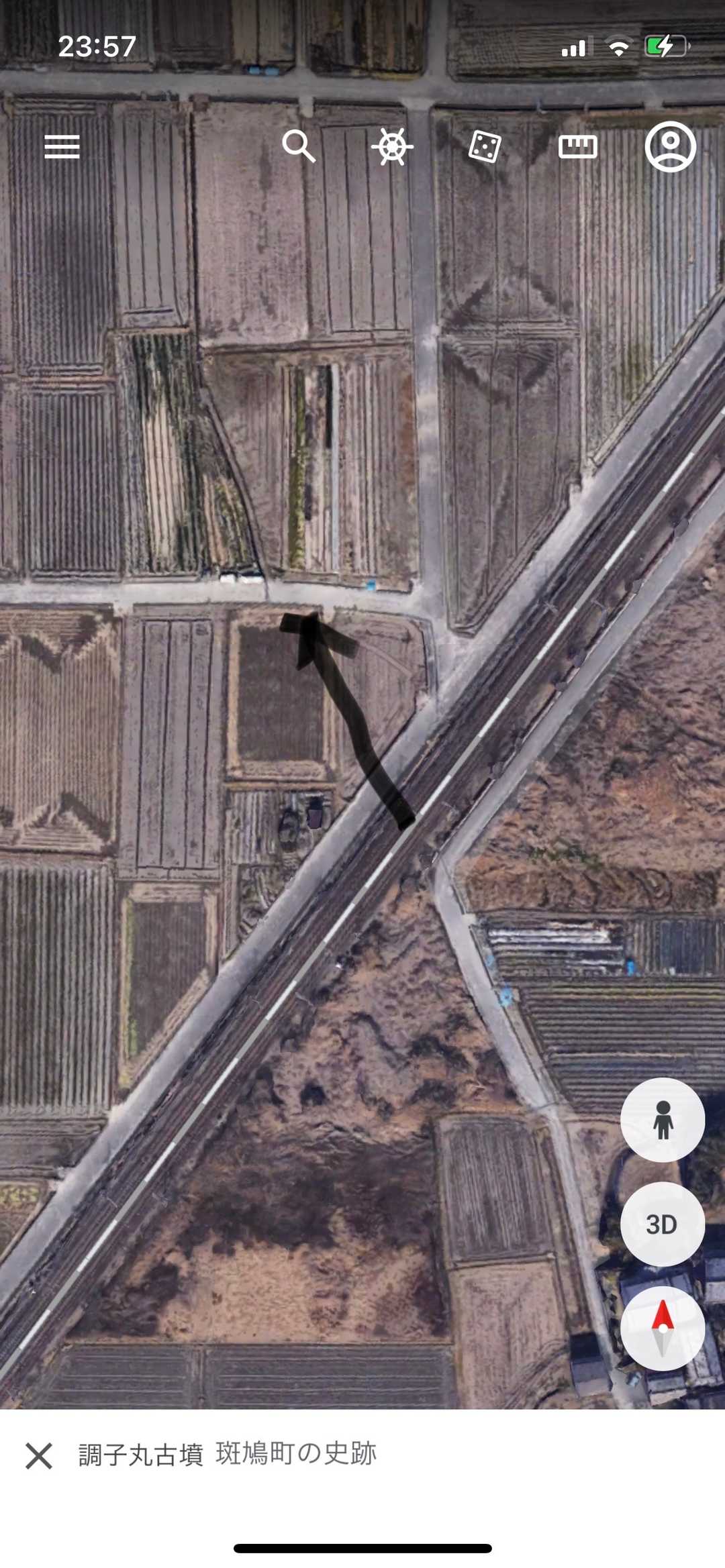
Task: Close the 調子丸古墳 info card
Action: tap(39, 1455)
